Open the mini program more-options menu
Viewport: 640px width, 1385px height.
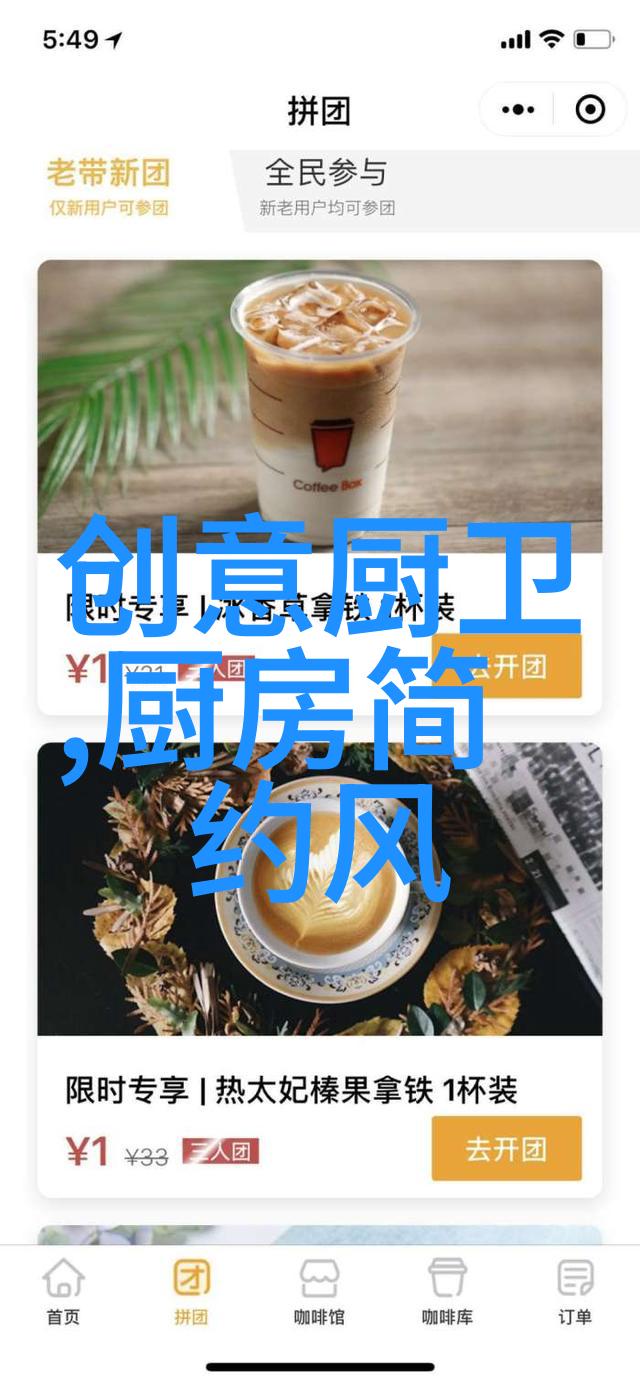[x=518, y=109]
